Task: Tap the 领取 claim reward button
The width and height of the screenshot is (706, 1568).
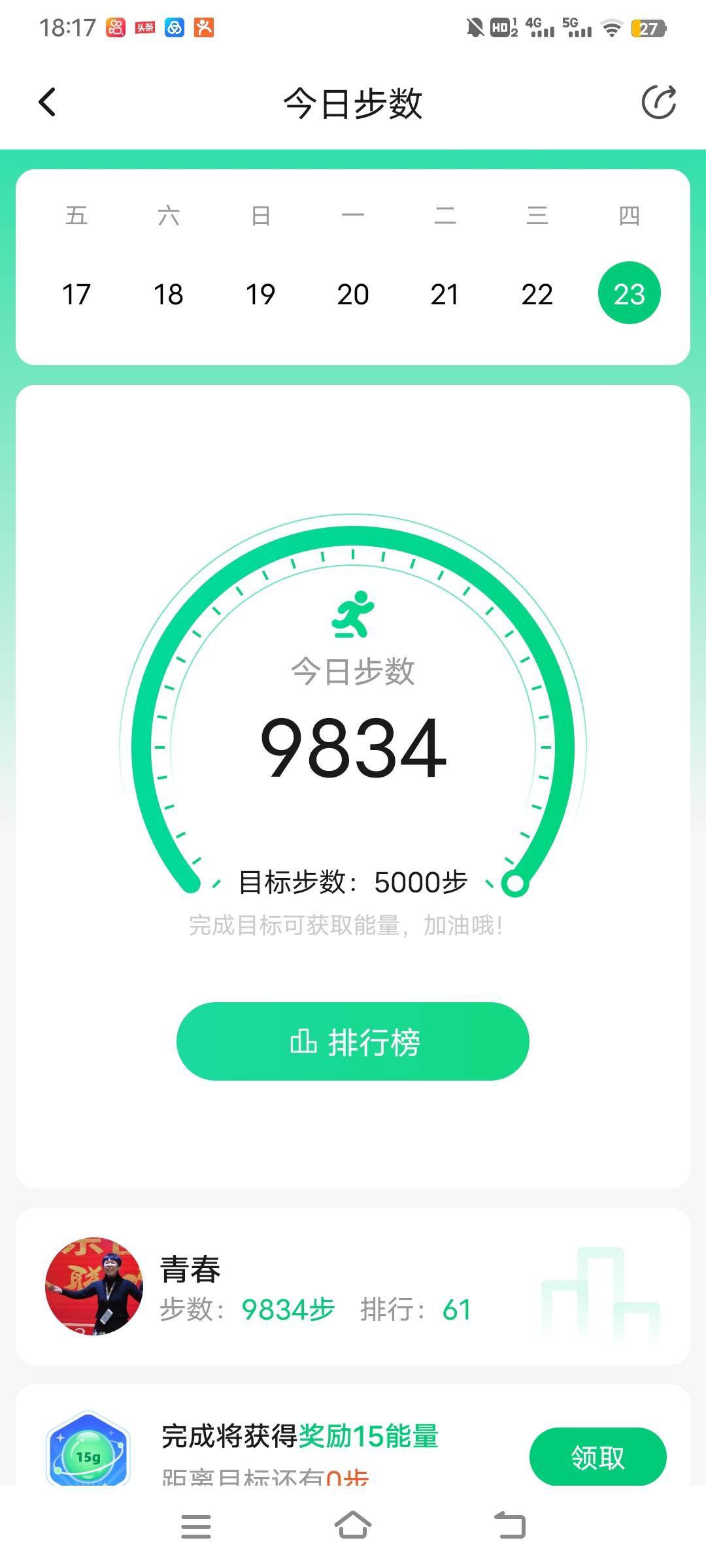Action: coord(599,1457)
